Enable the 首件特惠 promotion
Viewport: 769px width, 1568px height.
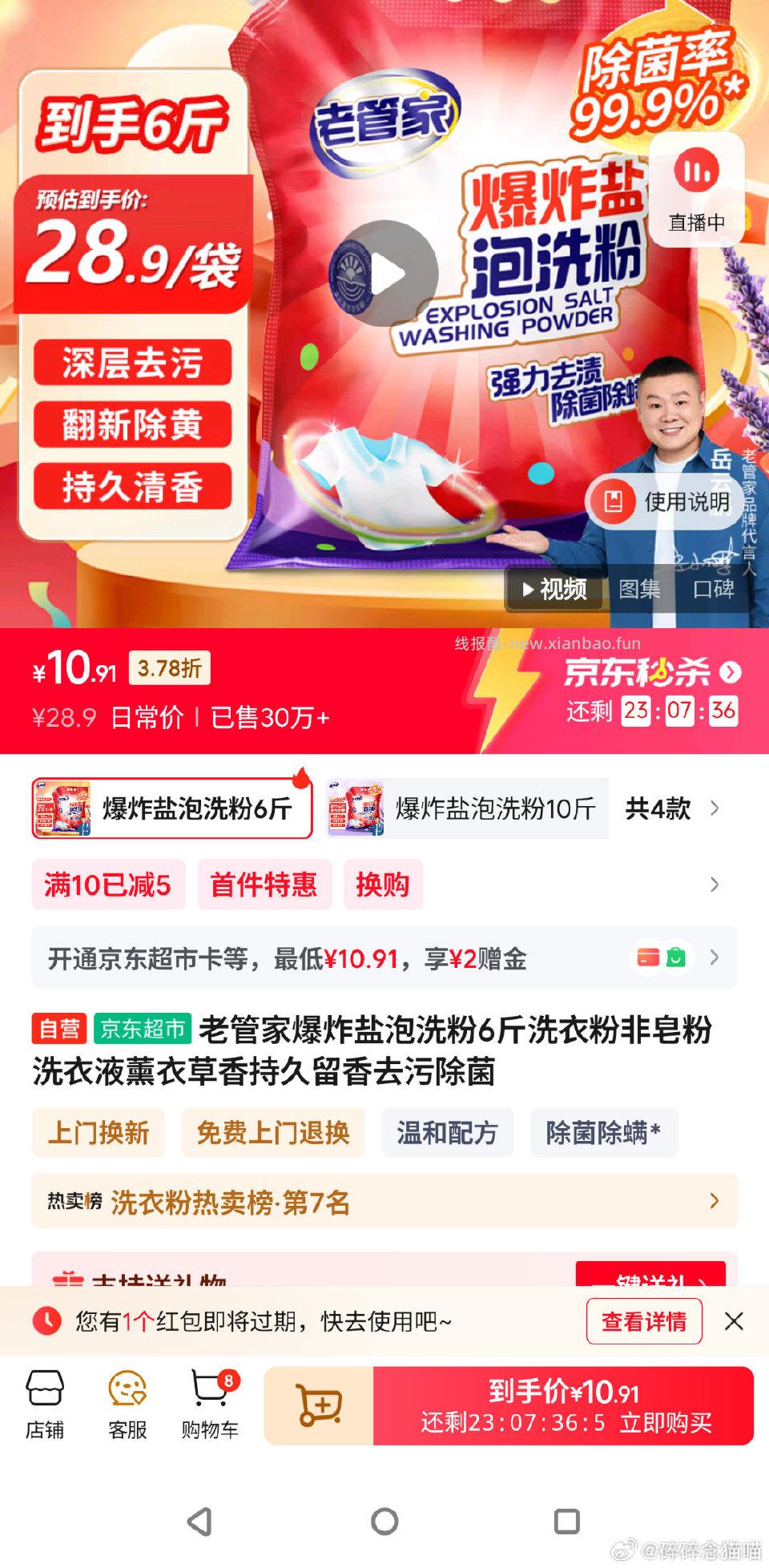click(x=265, y=885)
